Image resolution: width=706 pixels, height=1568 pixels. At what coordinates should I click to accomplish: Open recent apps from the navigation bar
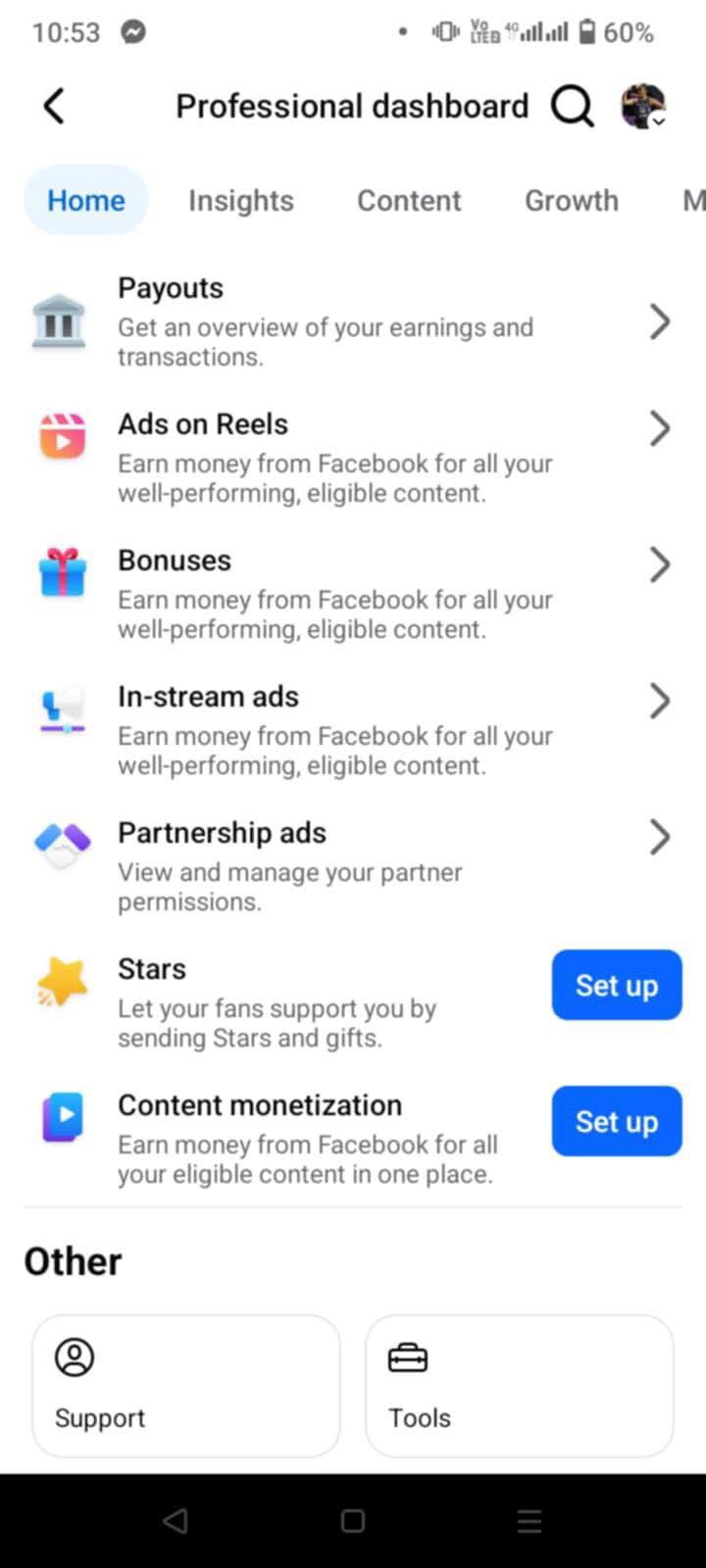pos(529,1520)
